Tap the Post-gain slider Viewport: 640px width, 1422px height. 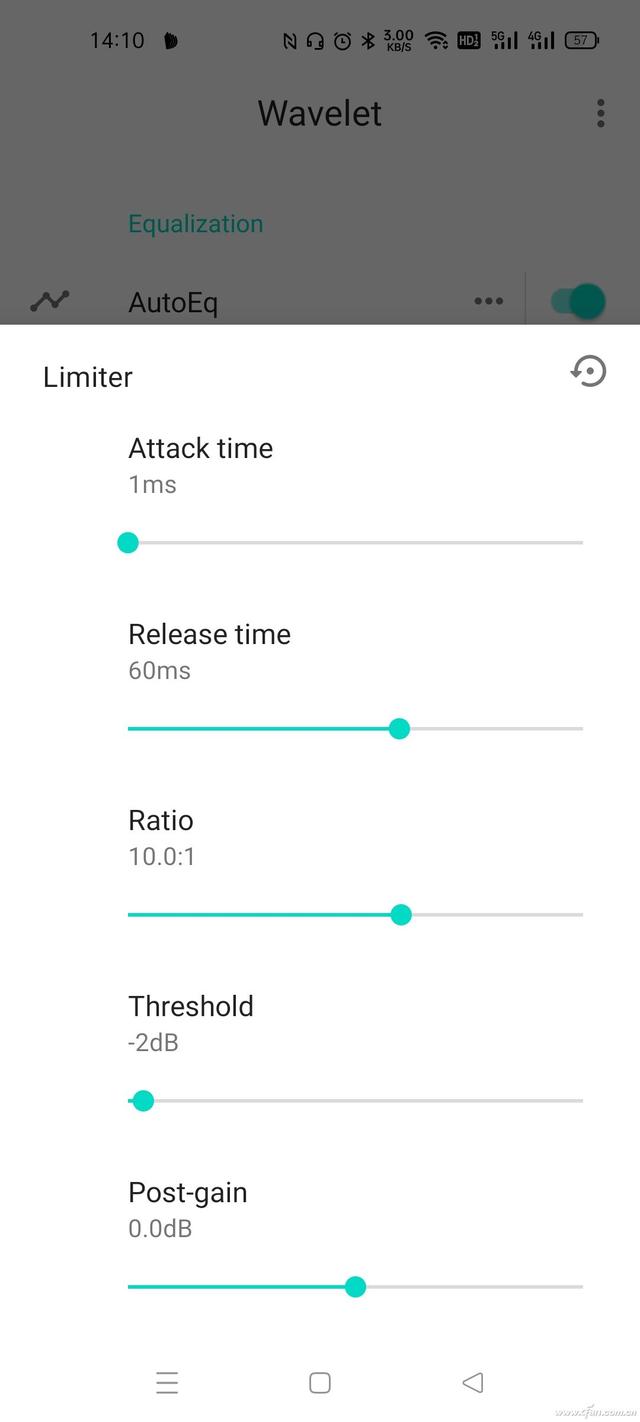pyautogui.click(x=355, y=1287)
